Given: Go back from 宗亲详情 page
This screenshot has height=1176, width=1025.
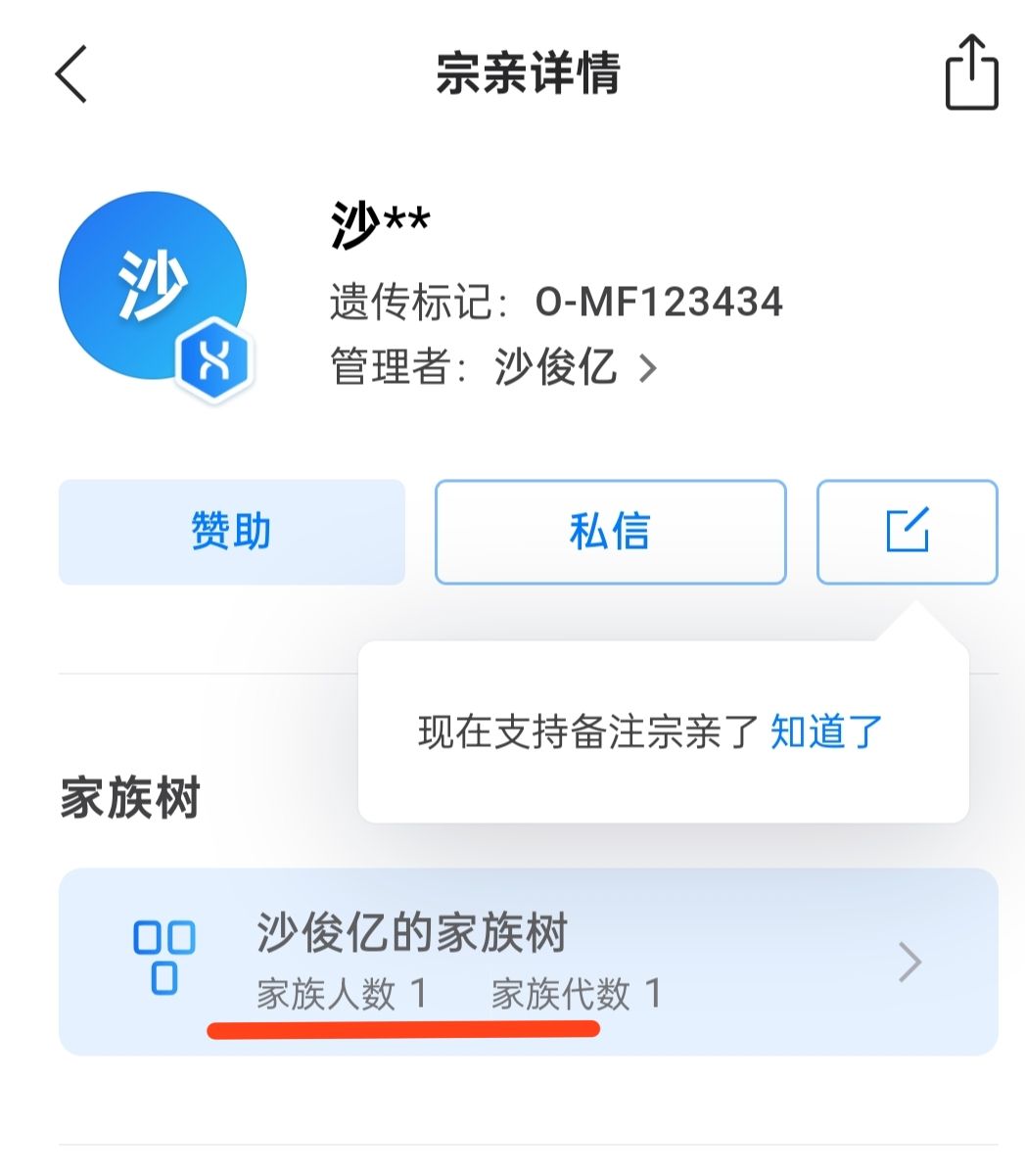Looking at the screenshot, I should pos(71,74).
